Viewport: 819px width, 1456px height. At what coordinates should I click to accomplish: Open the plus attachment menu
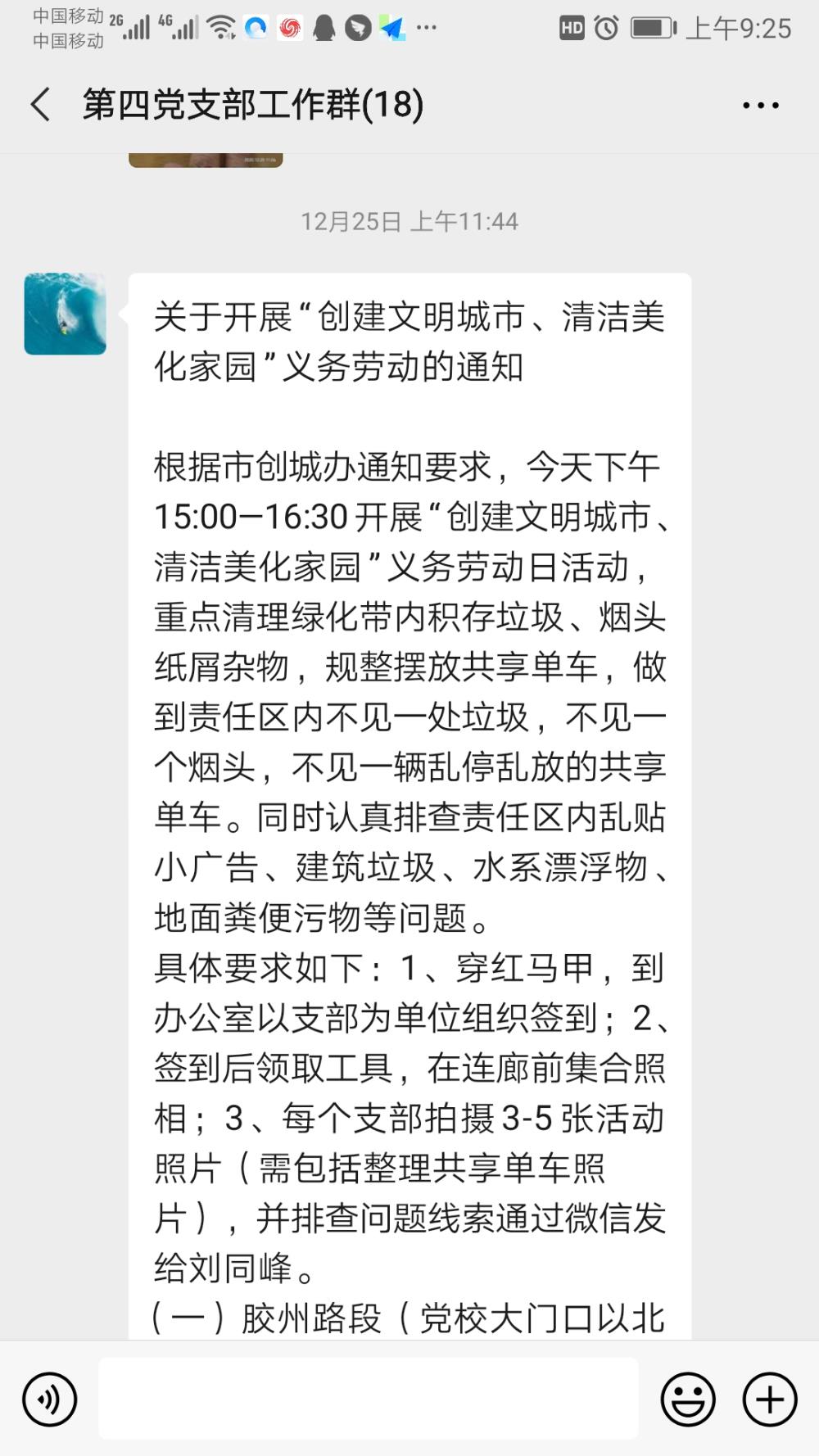coord(770,1399)
